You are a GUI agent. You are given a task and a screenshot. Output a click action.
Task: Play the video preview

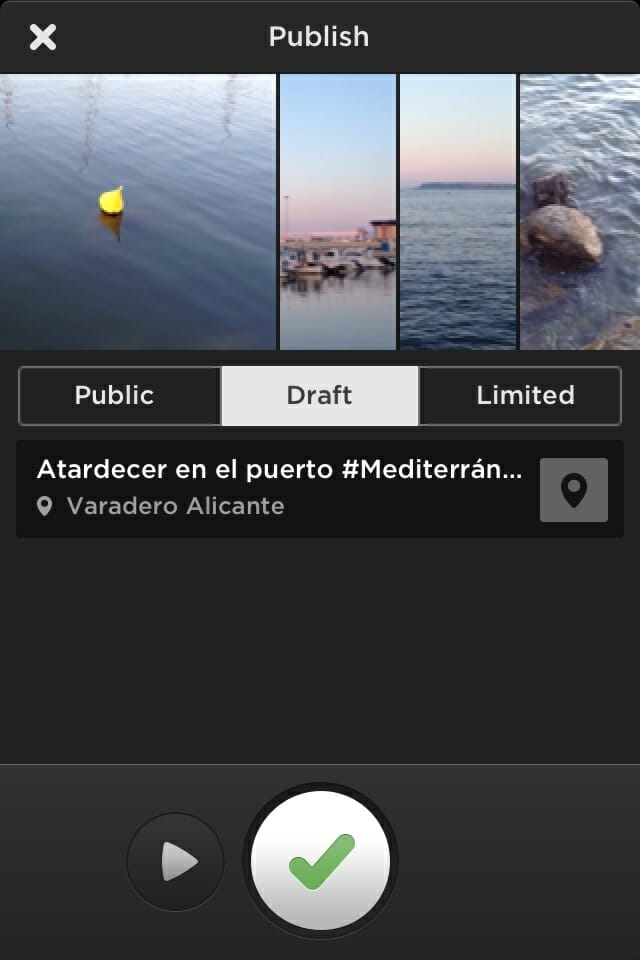pyautogui.click(x=177, y=861)
